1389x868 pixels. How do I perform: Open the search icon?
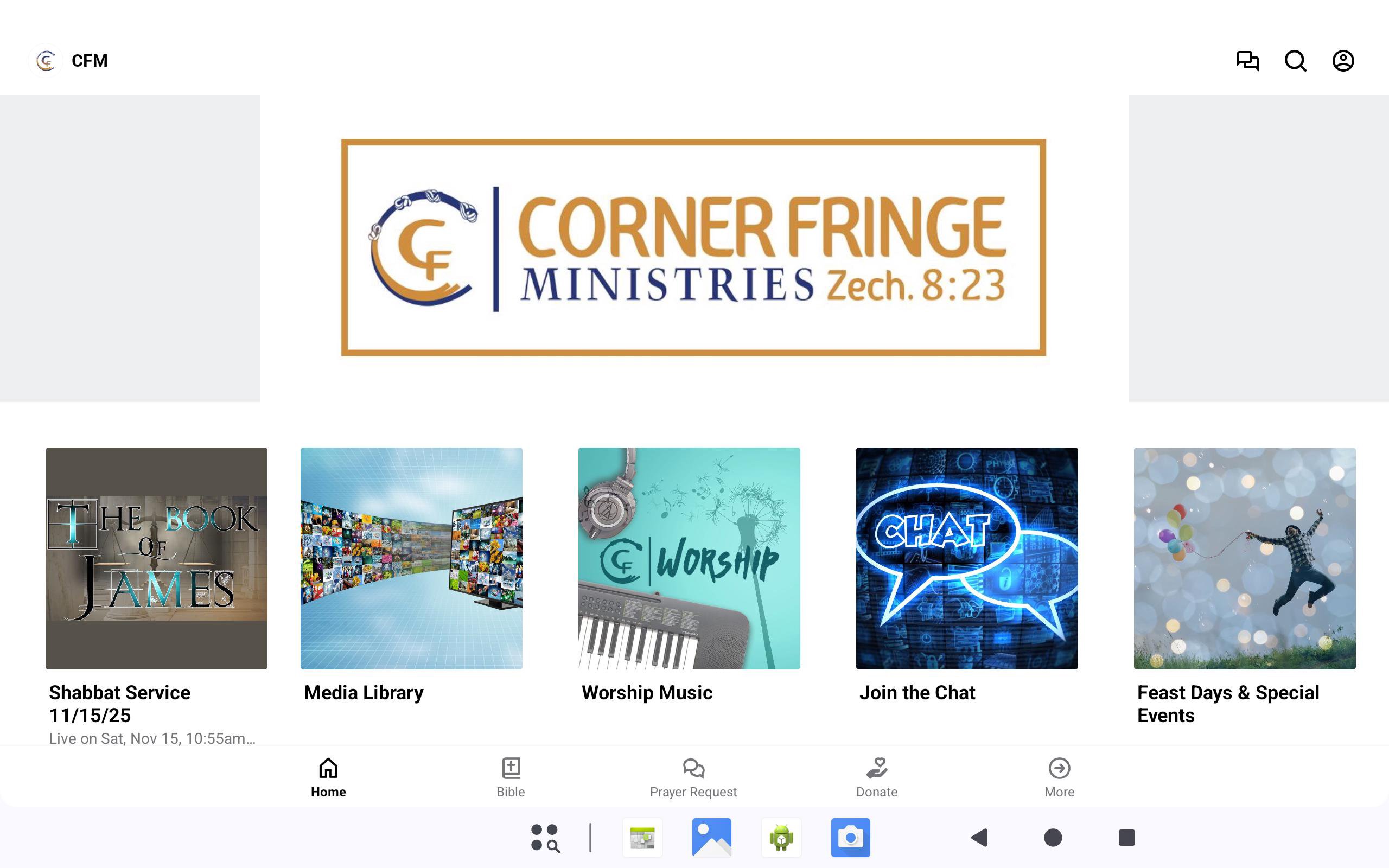point(1295,61)
